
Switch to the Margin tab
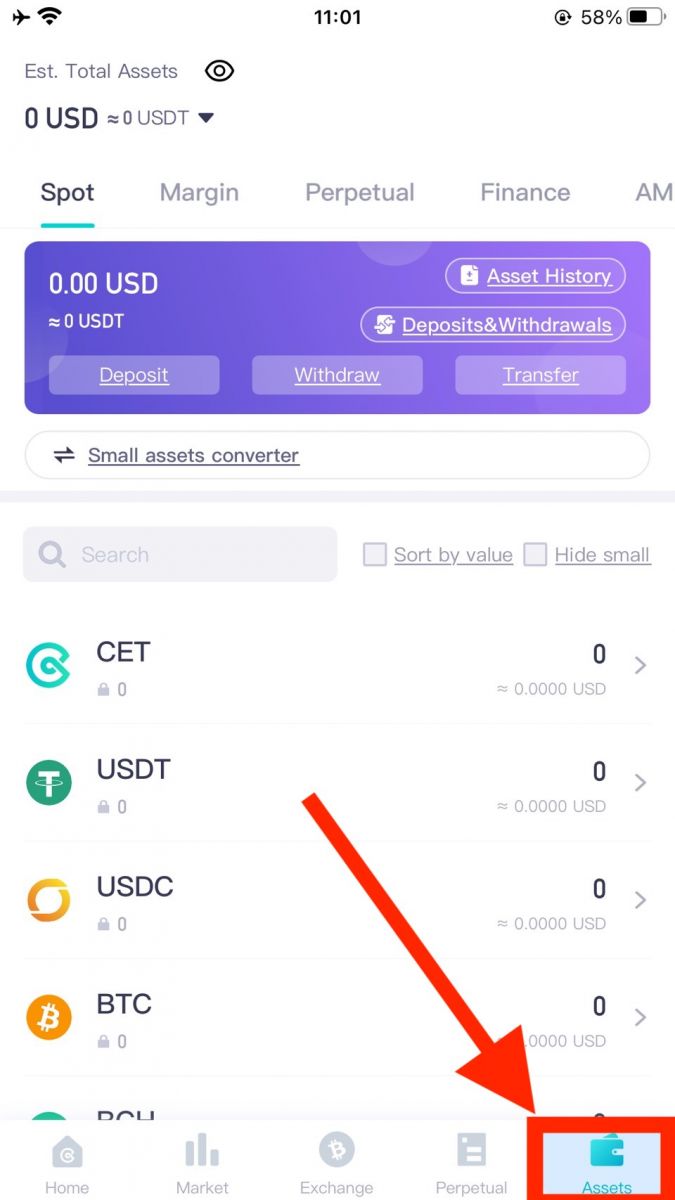click(x=199, y=192)
